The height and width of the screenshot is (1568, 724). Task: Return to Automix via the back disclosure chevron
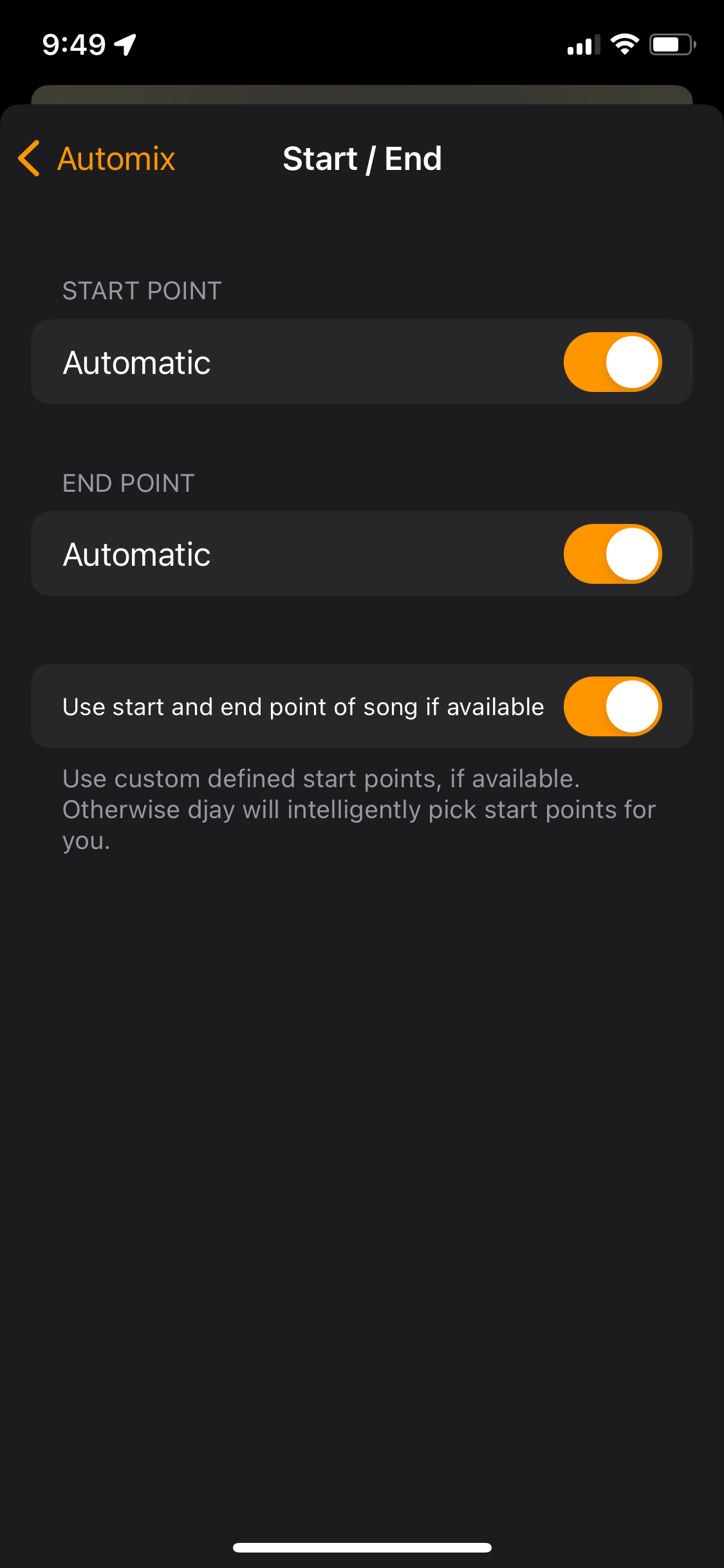pos(28,158)
